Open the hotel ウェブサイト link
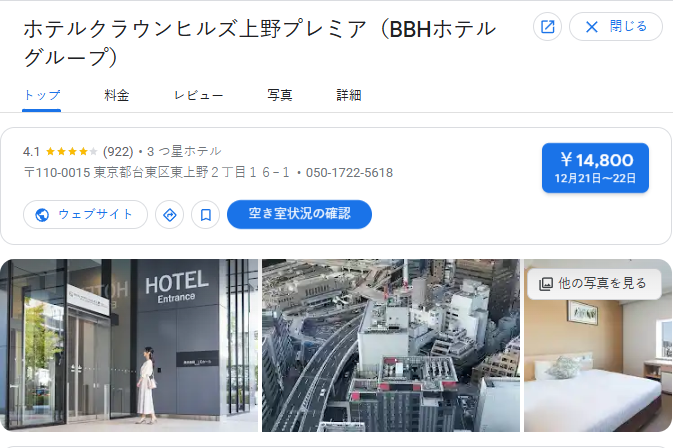 [85, 214]
